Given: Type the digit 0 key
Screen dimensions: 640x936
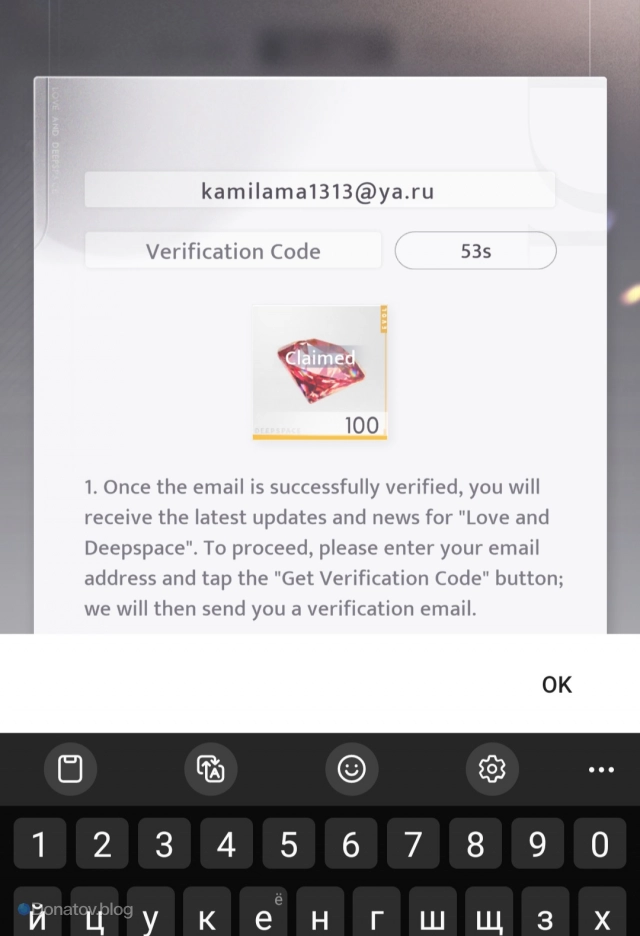Looking at the screenshot, I should click(x=600, y=845).
